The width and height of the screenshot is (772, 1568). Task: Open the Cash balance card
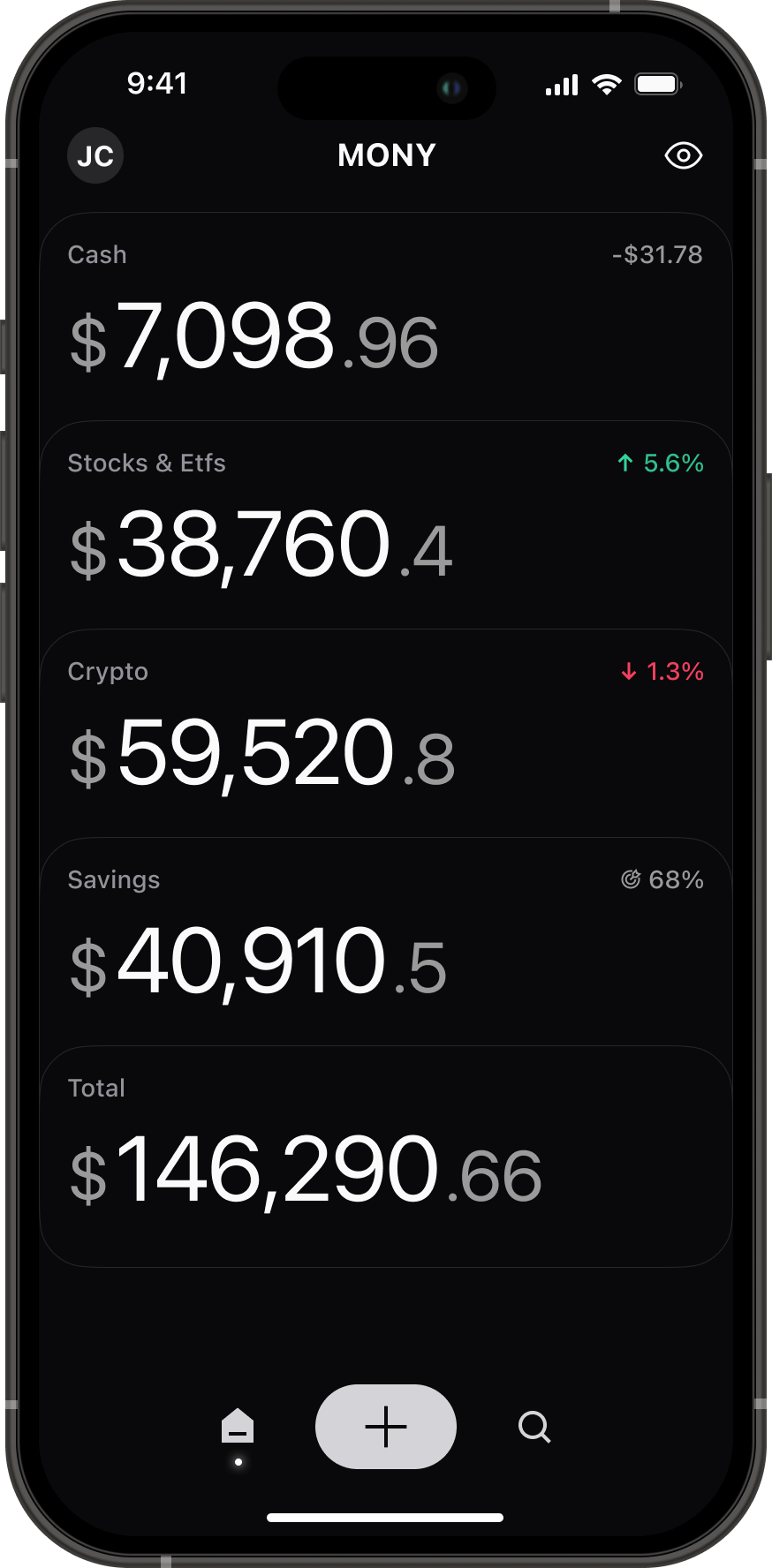click(x=386, y=318)
